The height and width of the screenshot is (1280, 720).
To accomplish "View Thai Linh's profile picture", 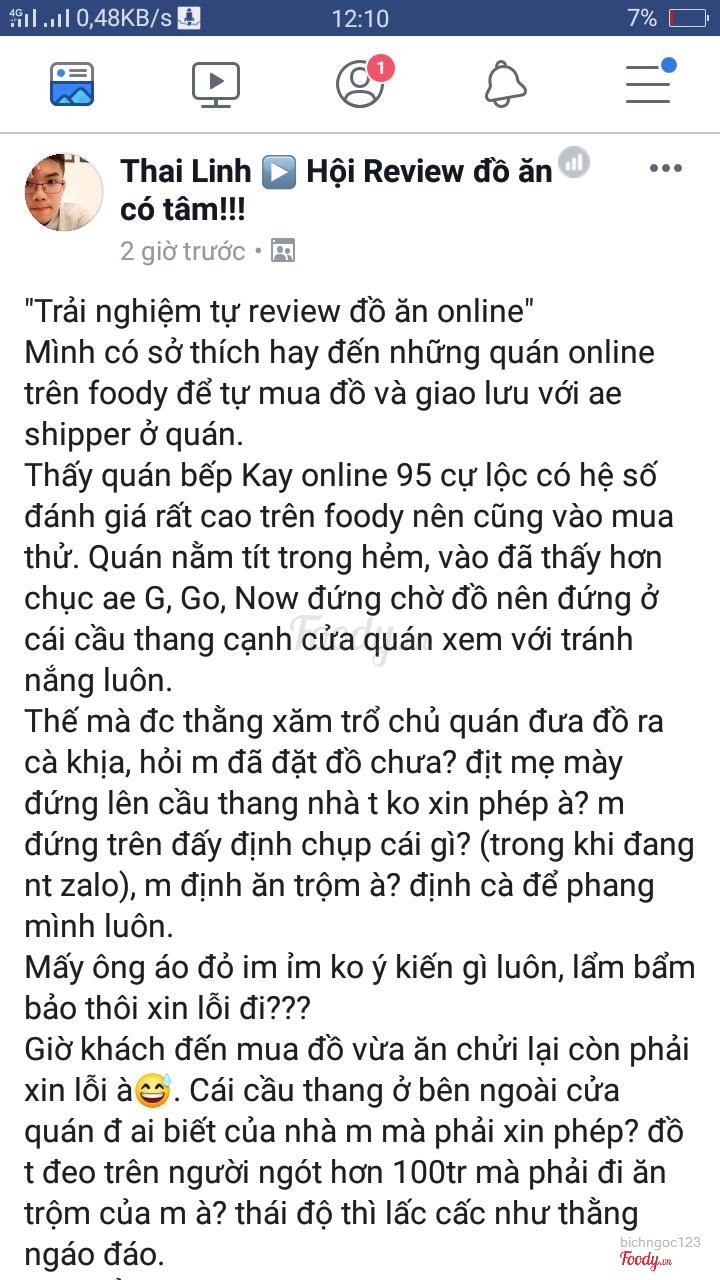I will (64, 192).
